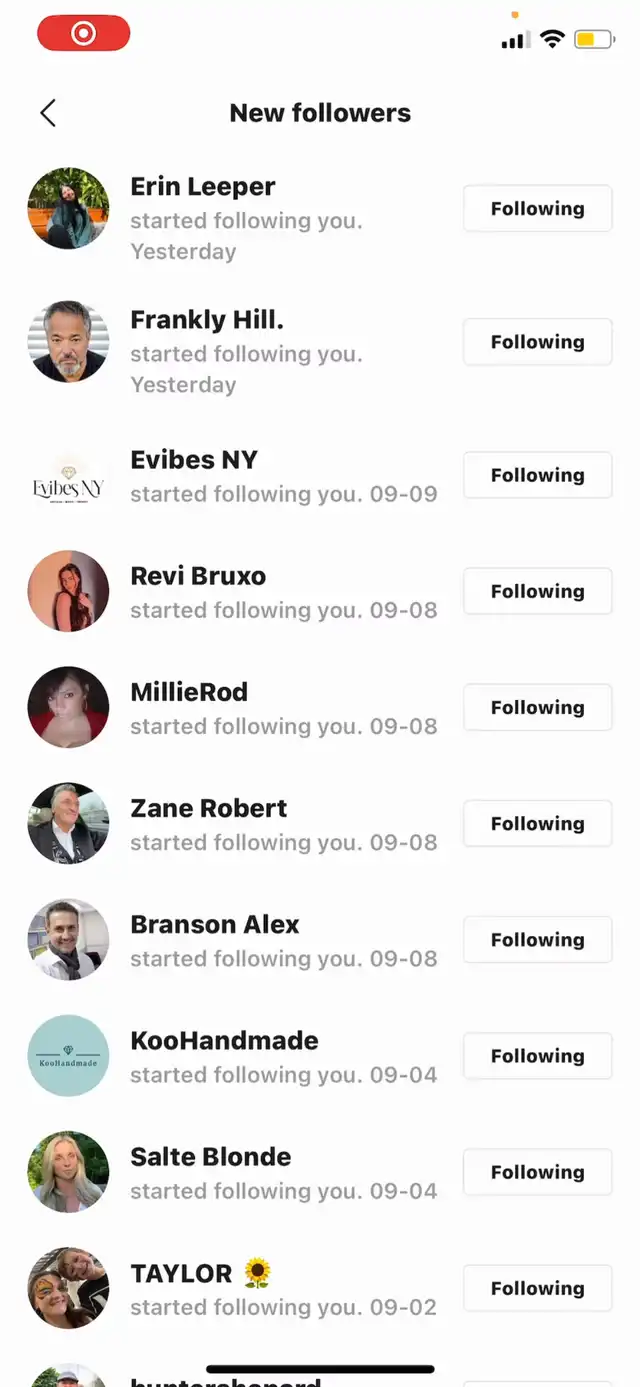Open the KooHandmade account avatar
The image size is (640, 1387).
pos(68,1055)
